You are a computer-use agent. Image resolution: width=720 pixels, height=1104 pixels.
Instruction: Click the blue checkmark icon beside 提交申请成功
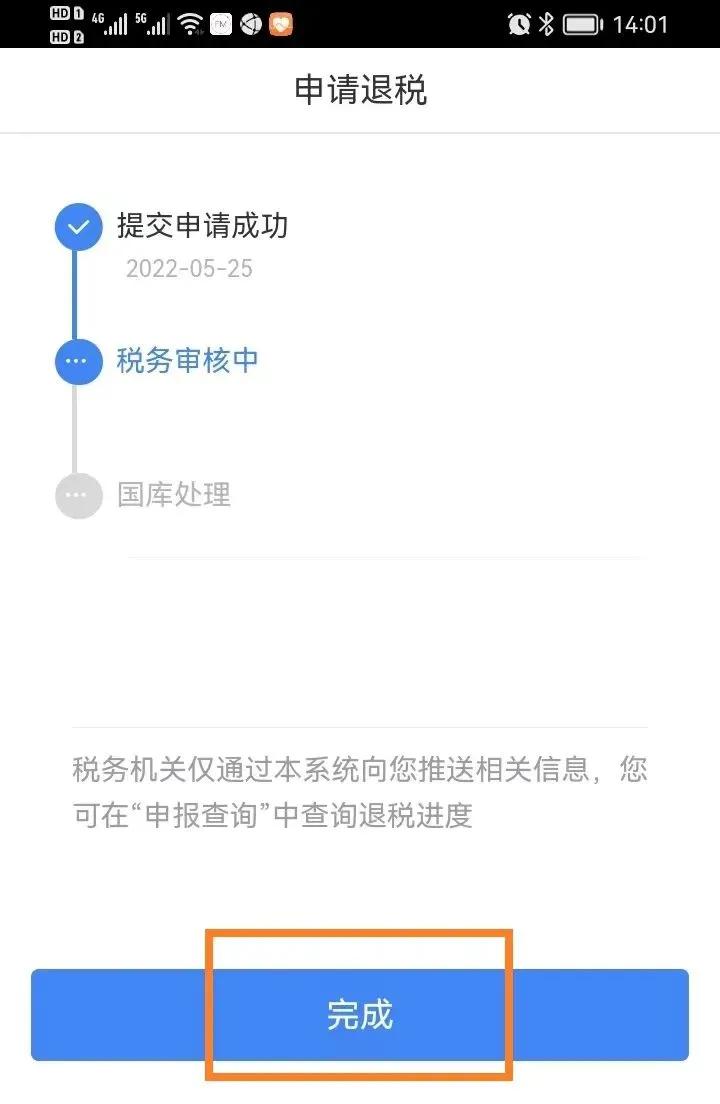(78, 227)
